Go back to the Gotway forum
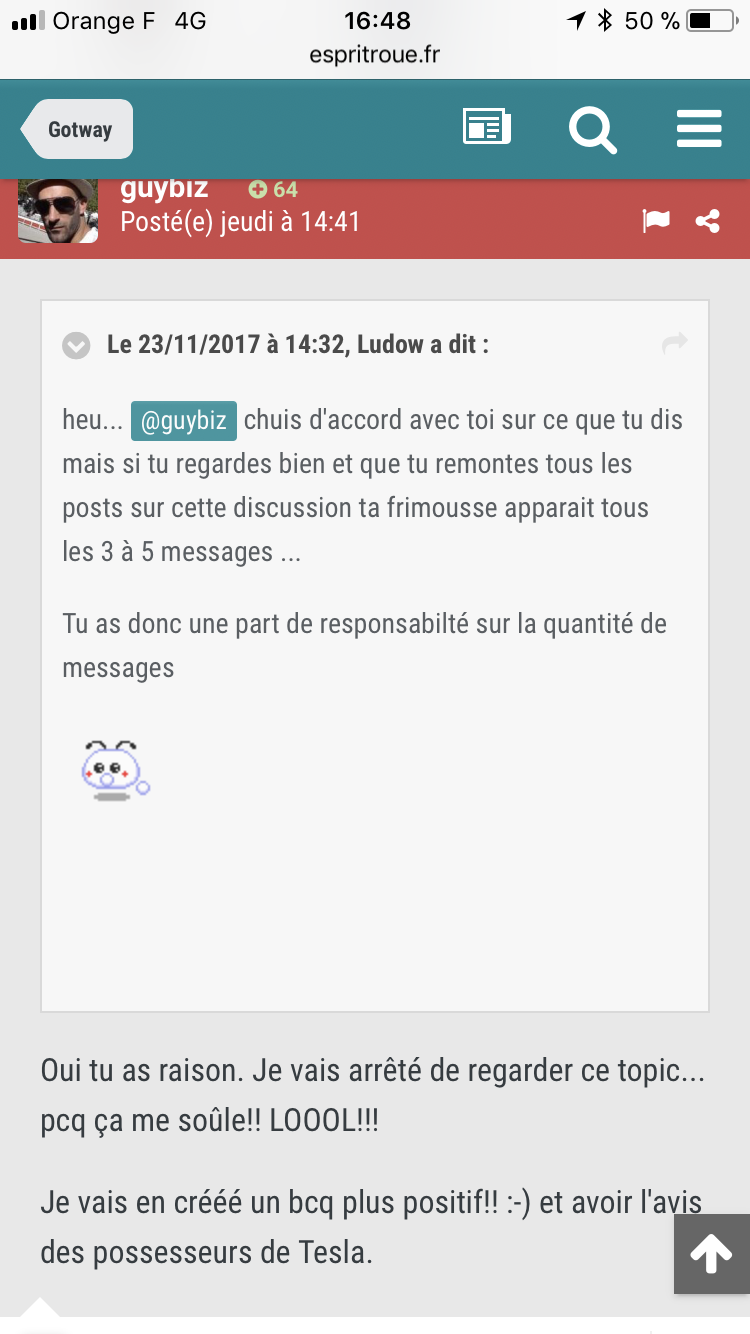Viewport: 750px width, 1334px height. [77, 129]
